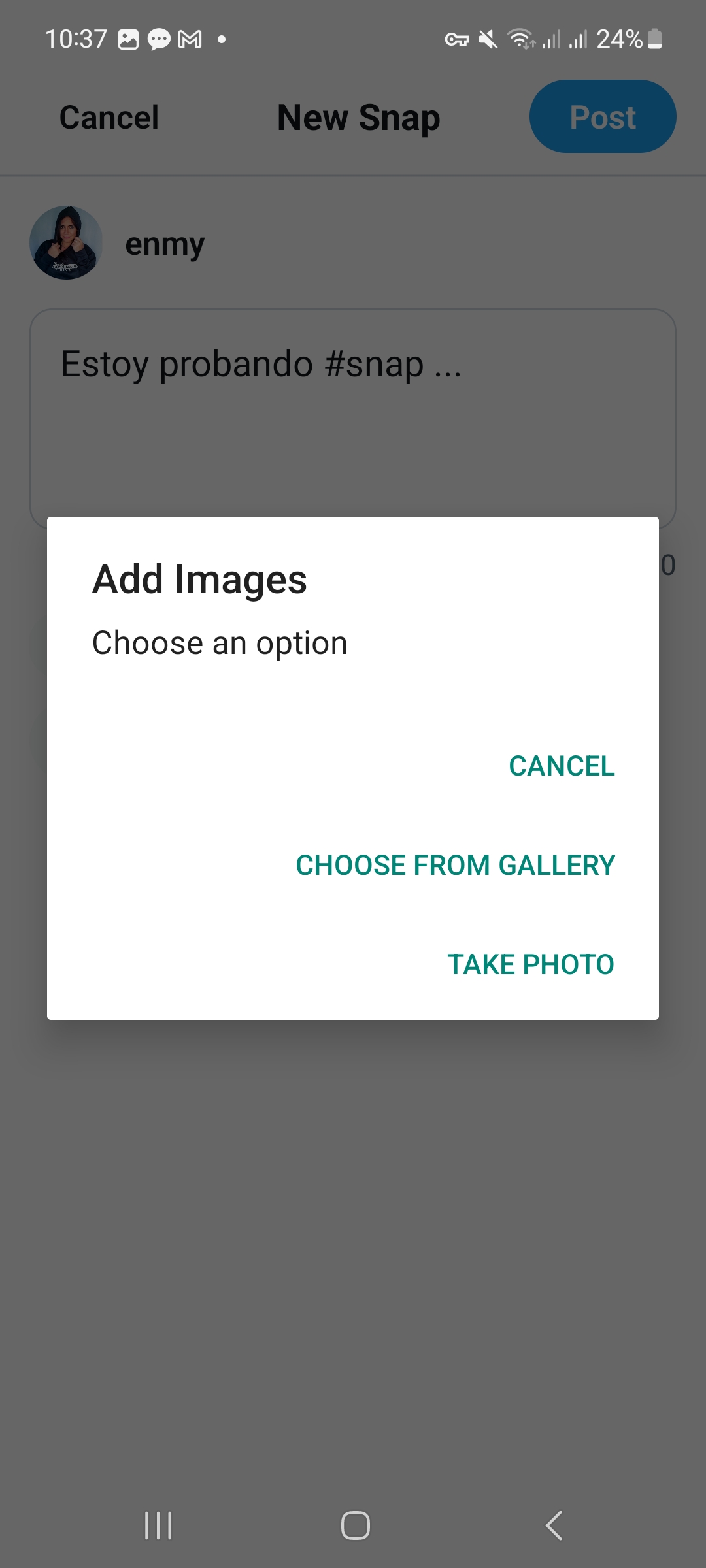Select Choose From Gallery option

pyautogui.click(x=456, y=865)
